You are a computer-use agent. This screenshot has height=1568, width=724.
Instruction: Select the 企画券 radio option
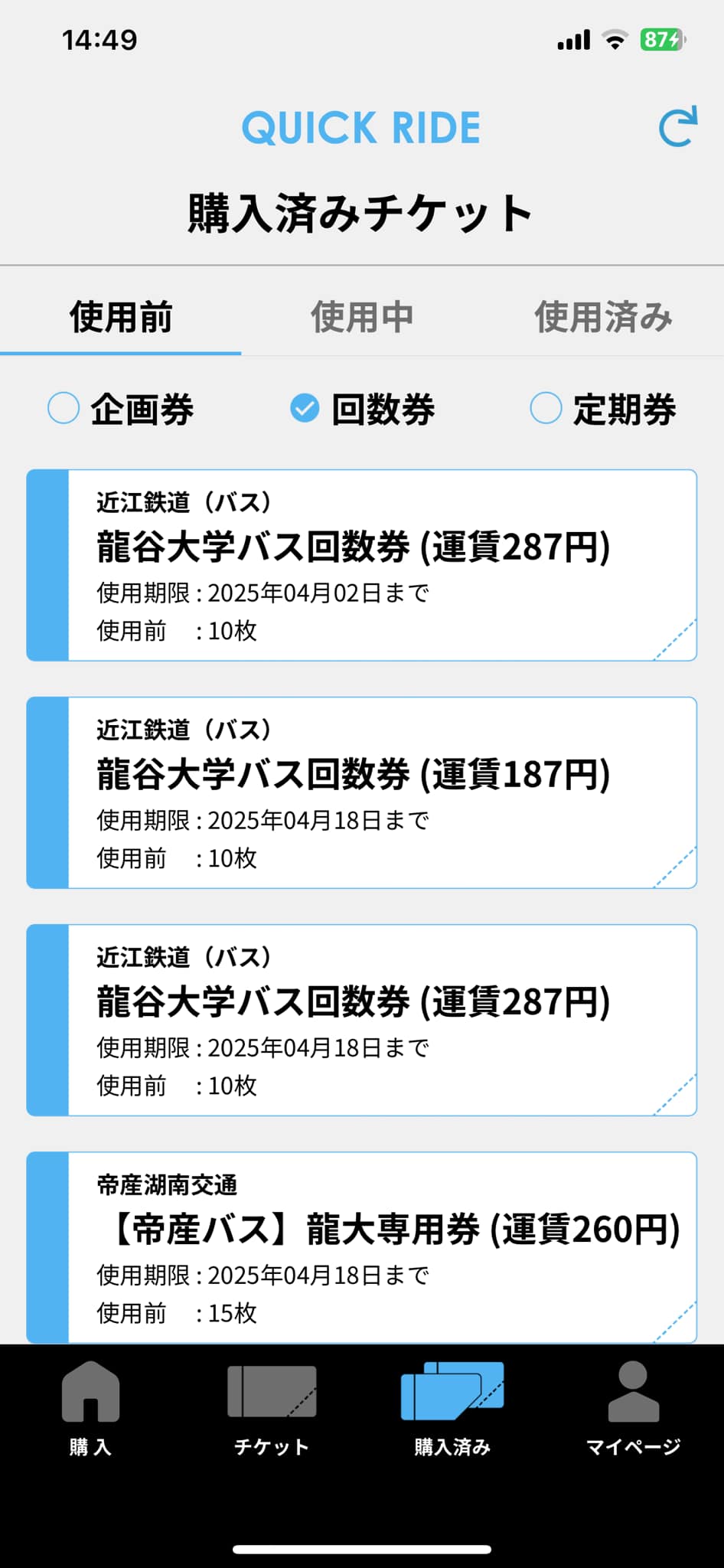coord(121,409)
